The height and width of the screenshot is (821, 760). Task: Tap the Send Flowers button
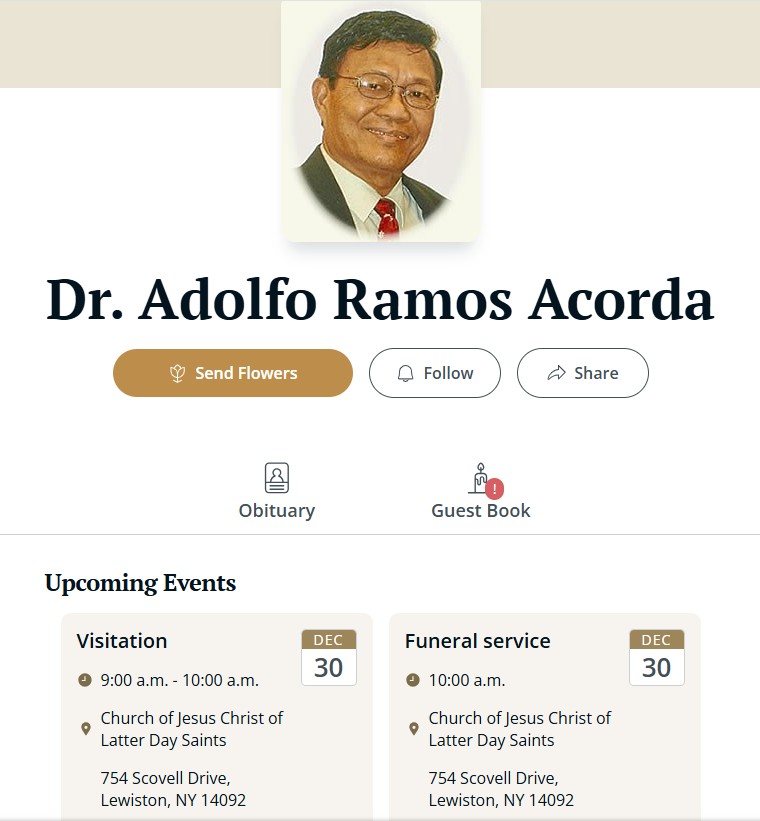(233, 373)
